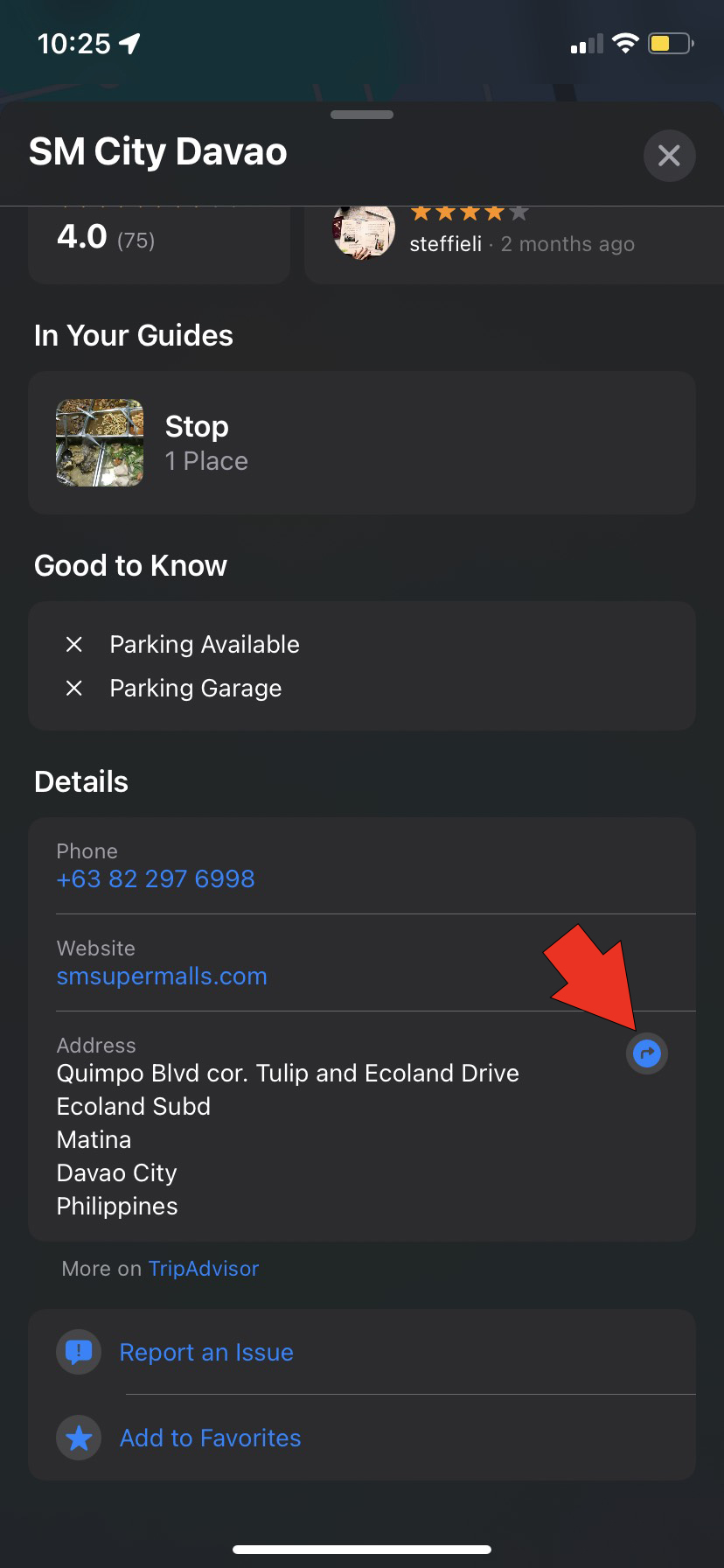Tap the directions arrow beside the address

647,1053
